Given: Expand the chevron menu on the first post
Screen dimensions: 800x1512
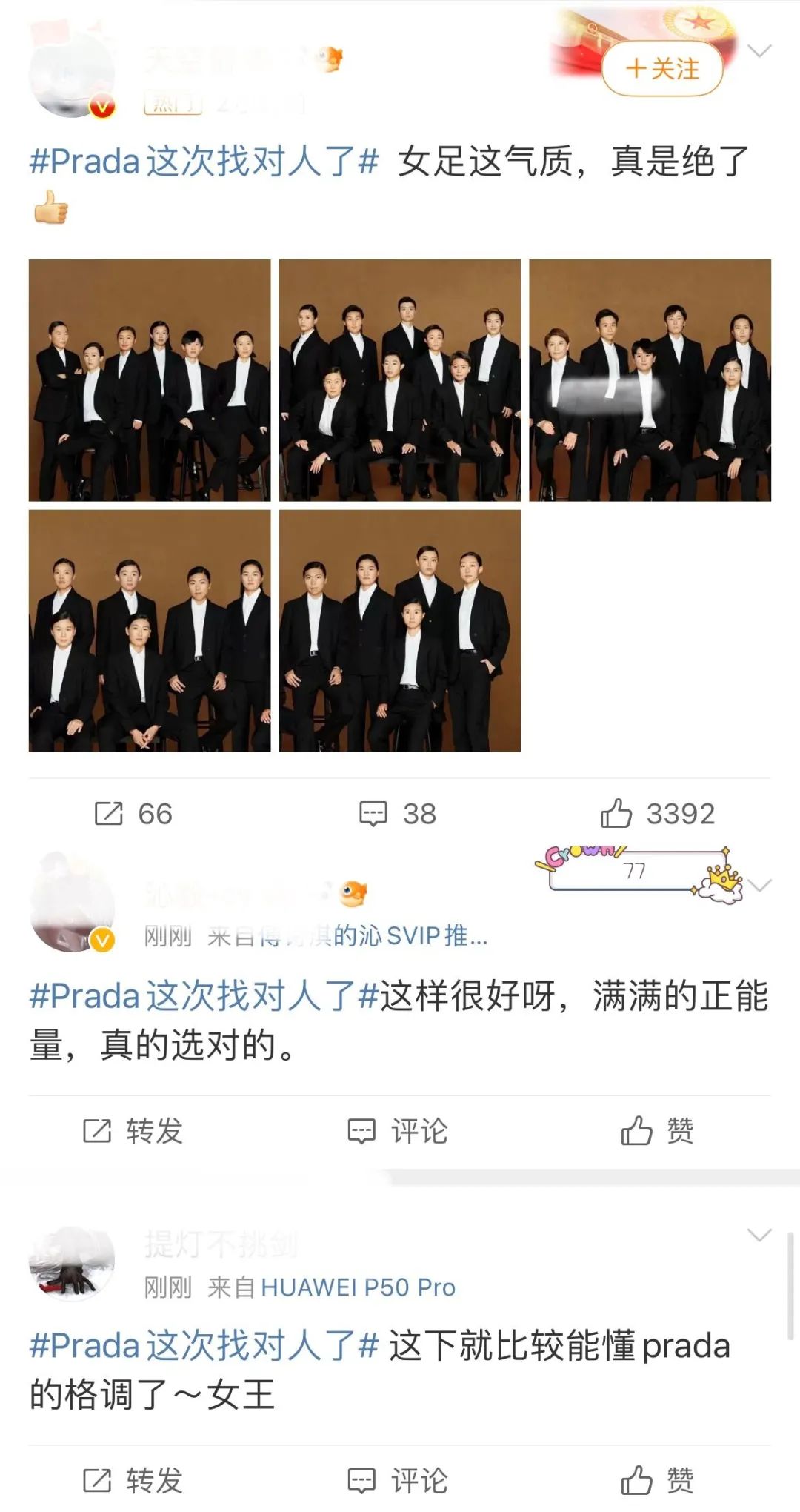Looking at the screenshot, I should click(x=759, y=50).
